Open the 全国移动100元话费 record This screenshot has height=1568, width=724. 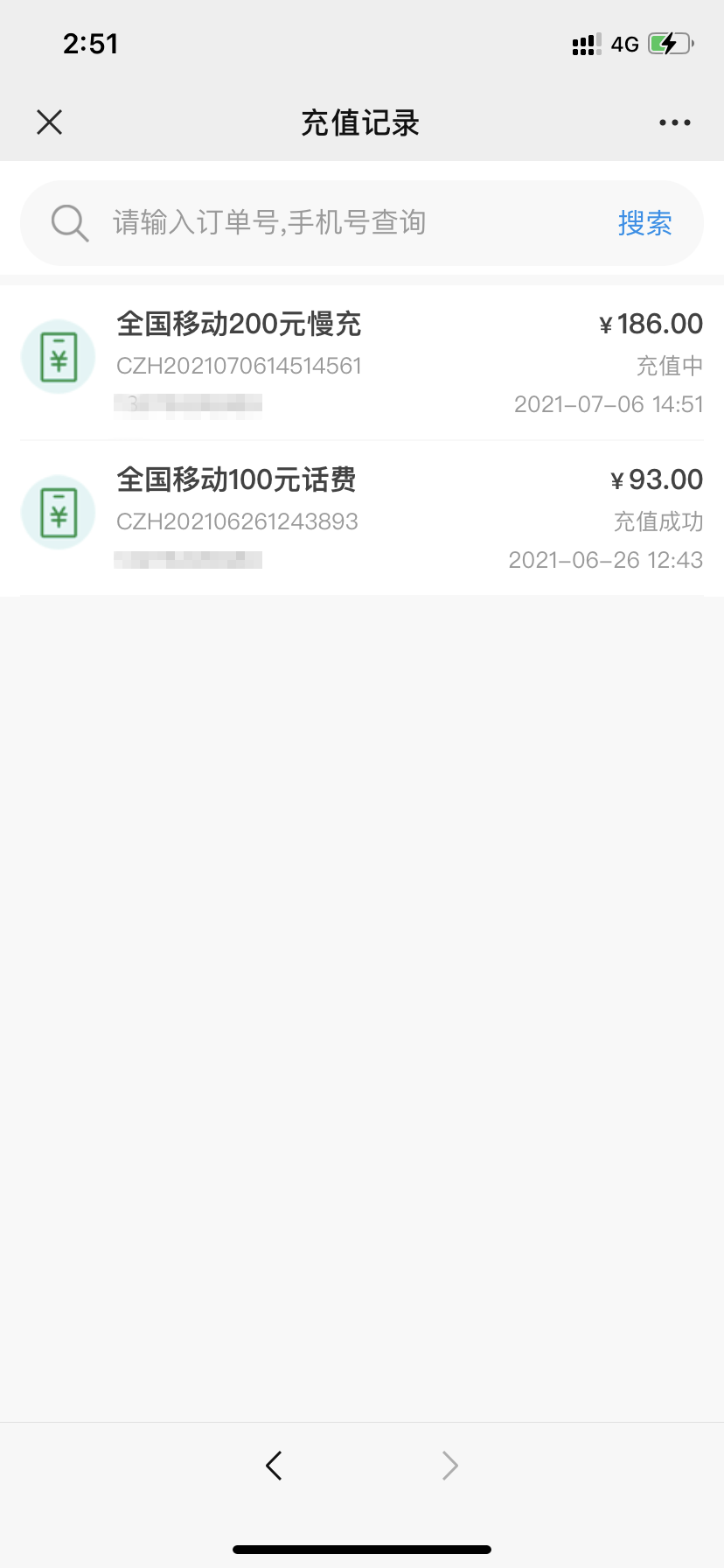(x=362, y=518)
